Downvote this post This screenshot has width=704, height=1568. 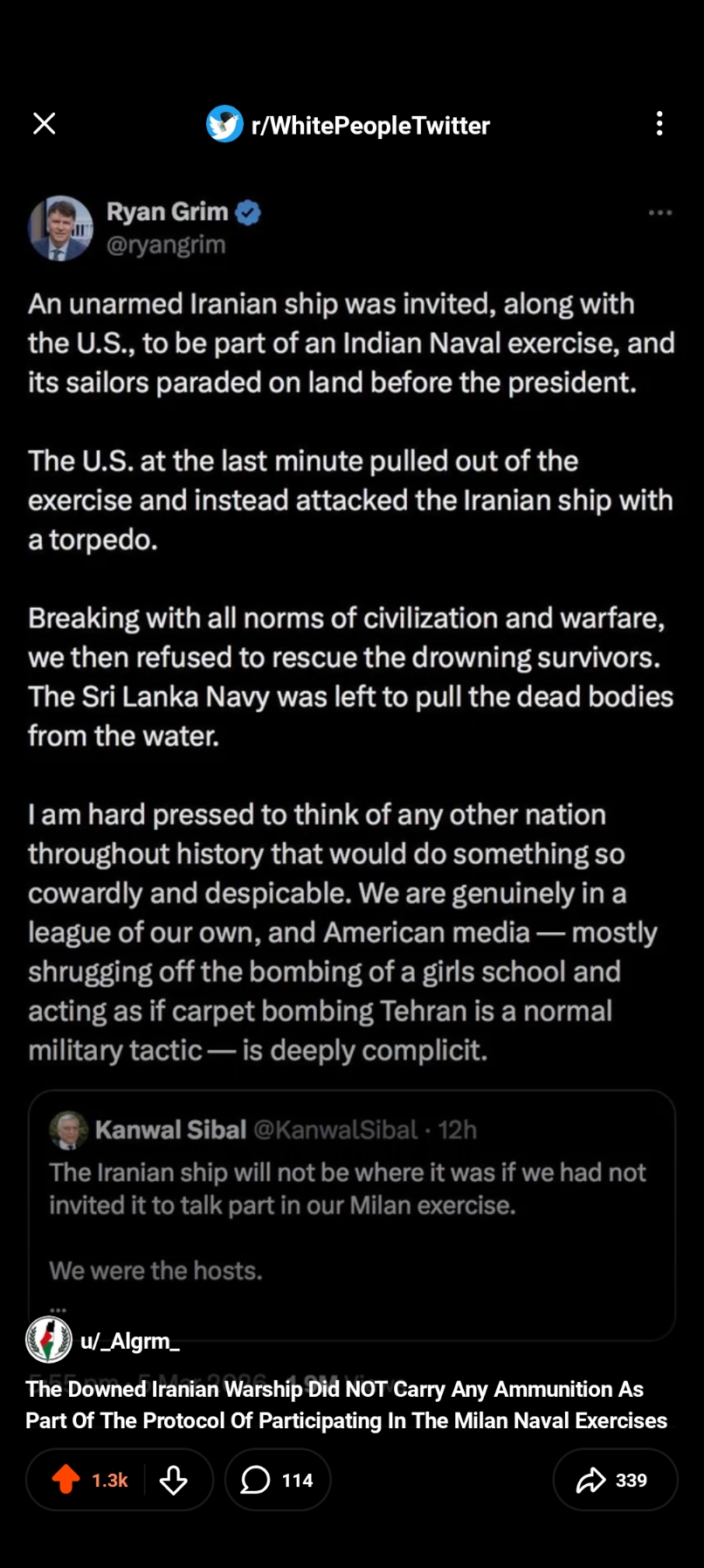(174, 1480)
